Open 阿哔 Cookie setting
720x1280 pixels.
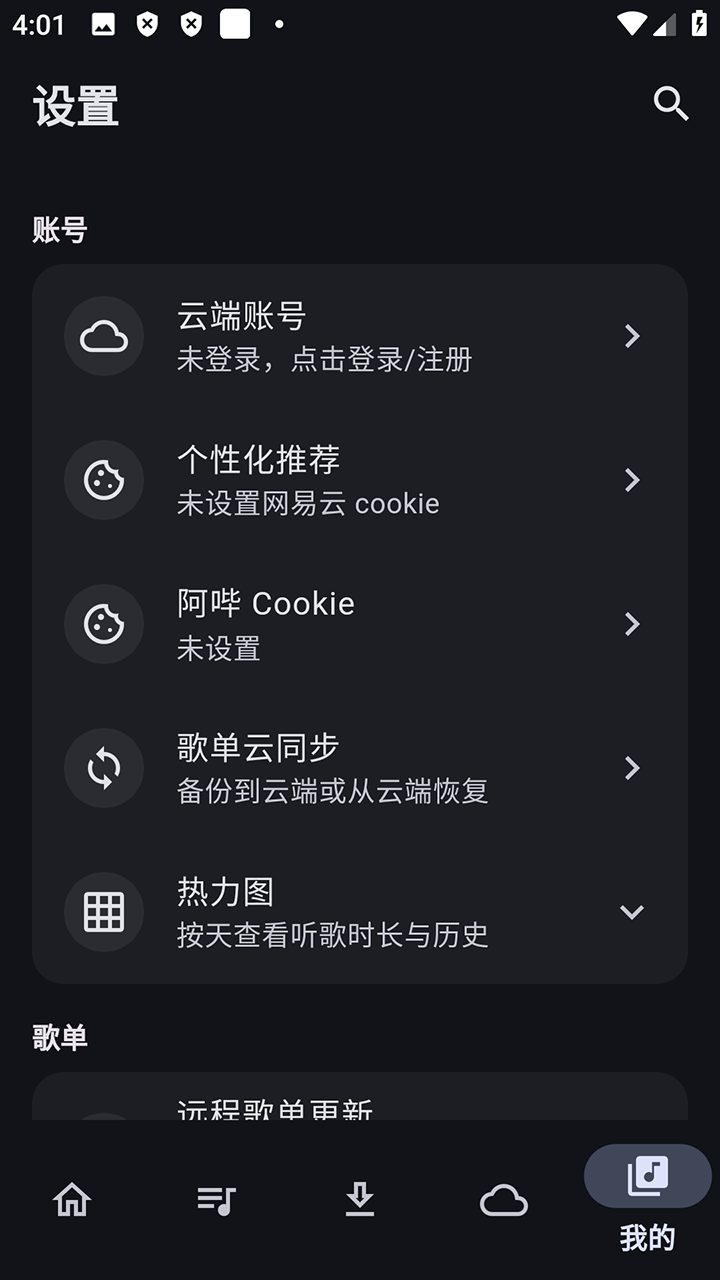point(360,624)
